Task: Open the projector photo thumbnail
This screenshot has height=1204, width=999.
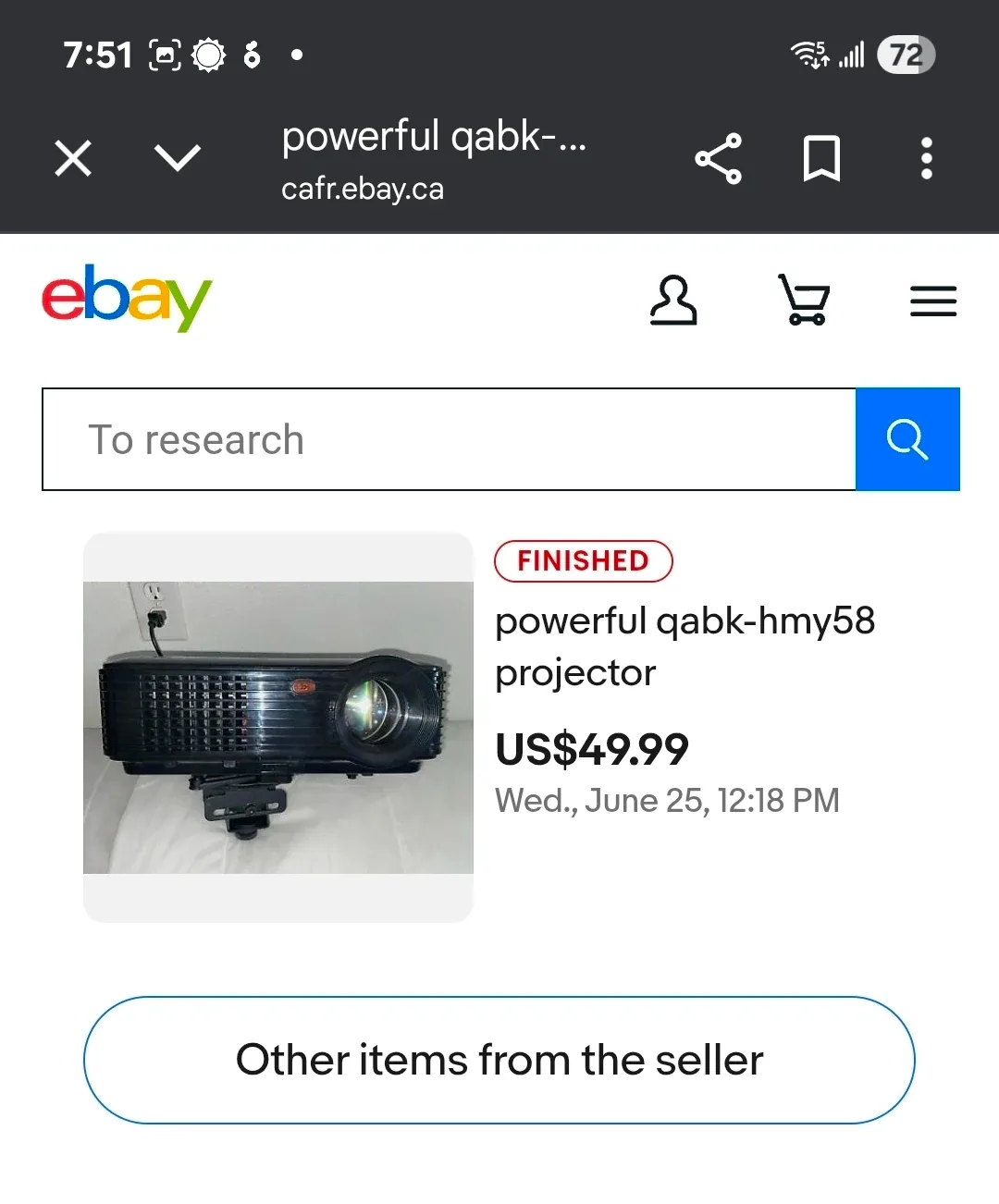Action: 277,727
